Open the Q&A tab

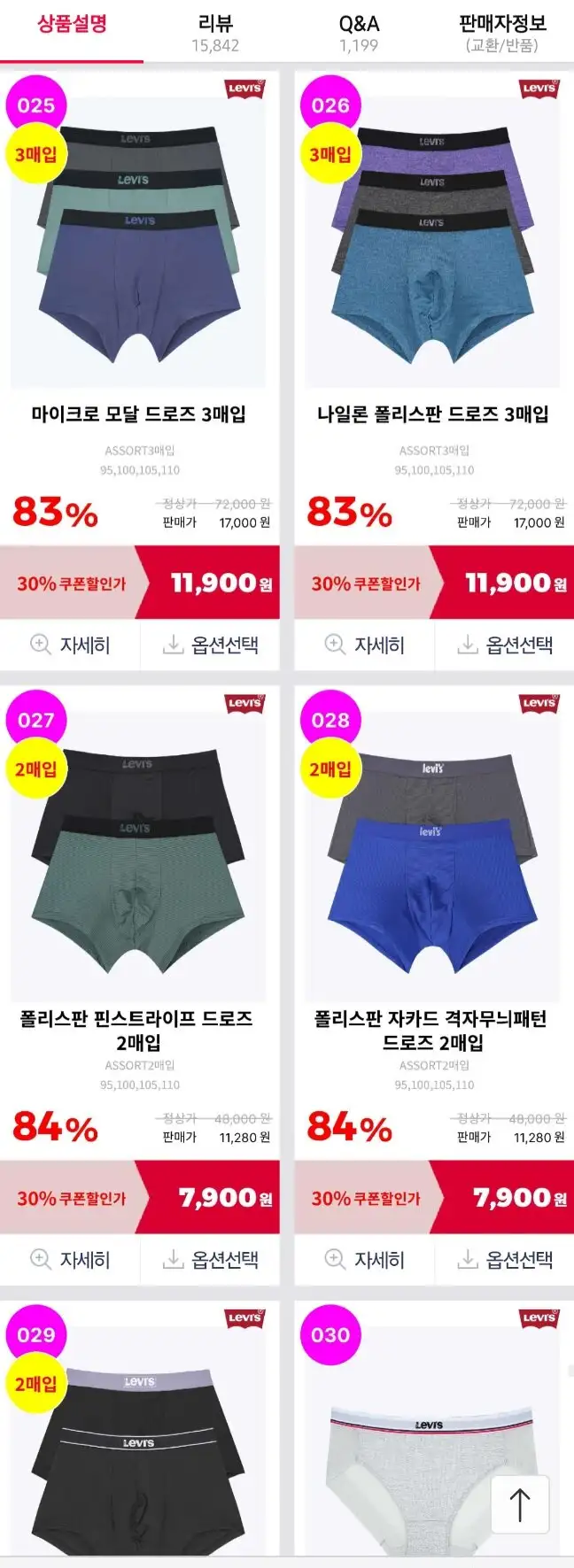click(x=359, y=33)
